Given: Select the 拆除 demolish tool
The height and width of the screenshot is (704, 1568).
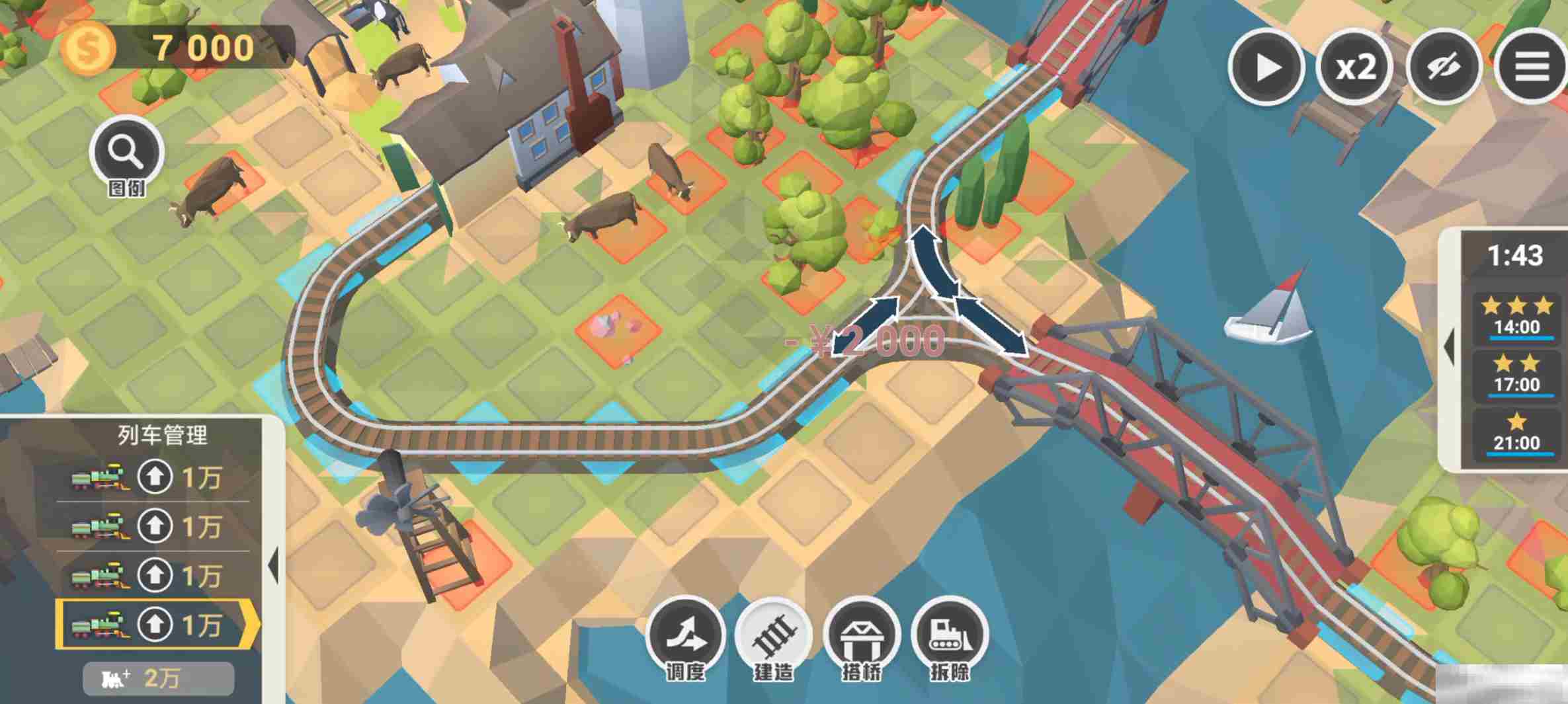Looking at the screenshot, I should (950, 635).
